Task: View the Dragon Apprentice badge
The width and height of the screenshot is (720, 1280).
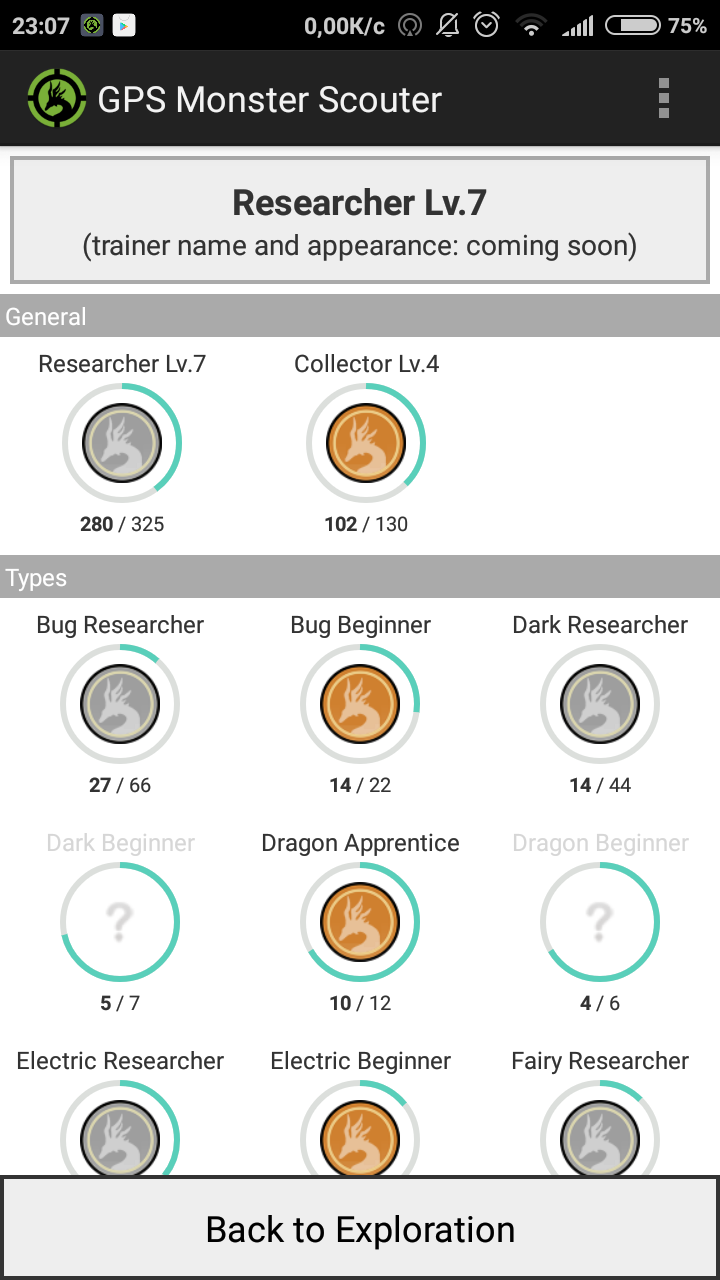Action: [360, 922]
